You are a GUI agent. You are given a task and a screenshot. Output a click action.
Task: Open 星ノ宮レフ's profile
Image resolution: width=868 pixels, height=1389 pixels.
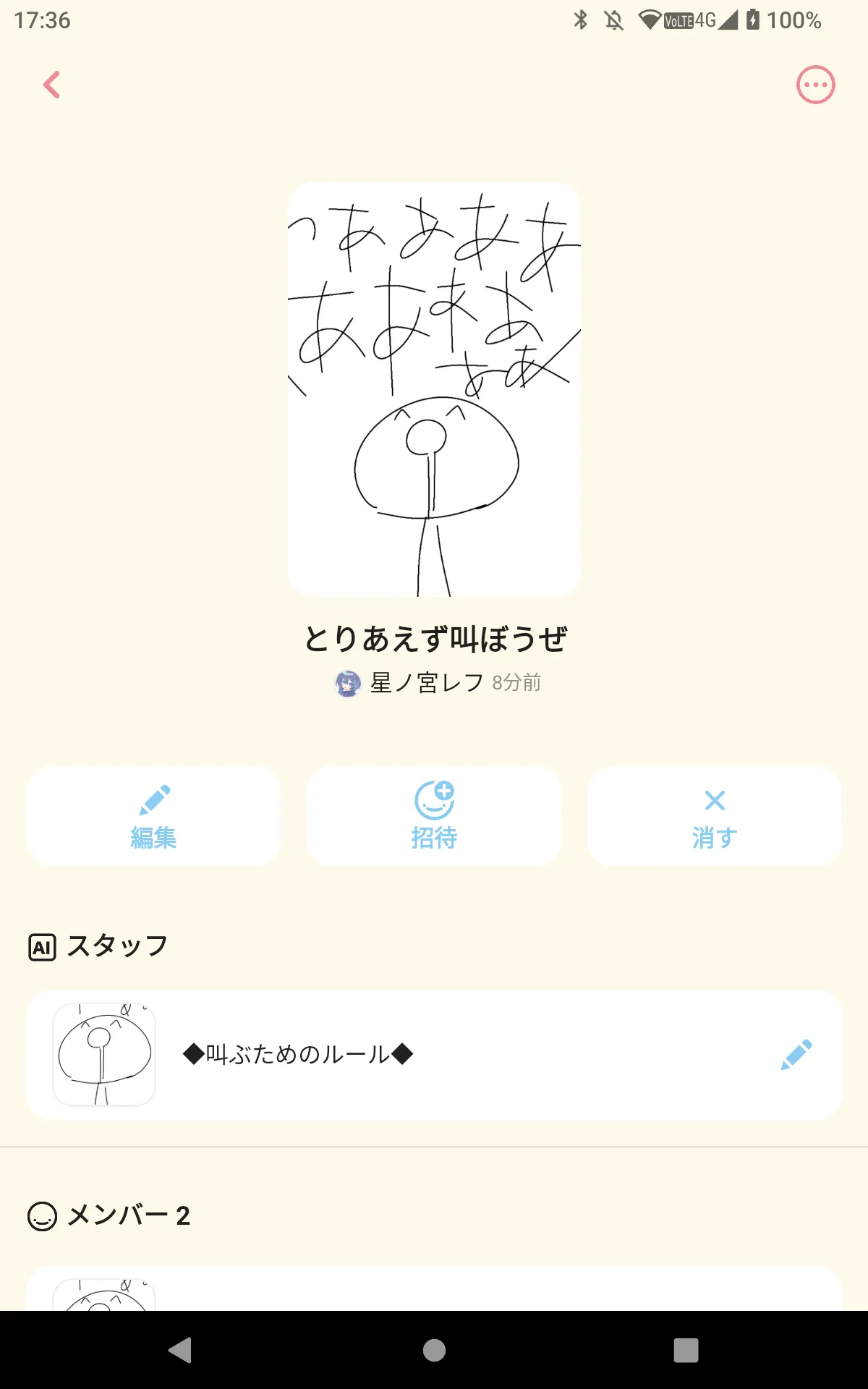409,682
